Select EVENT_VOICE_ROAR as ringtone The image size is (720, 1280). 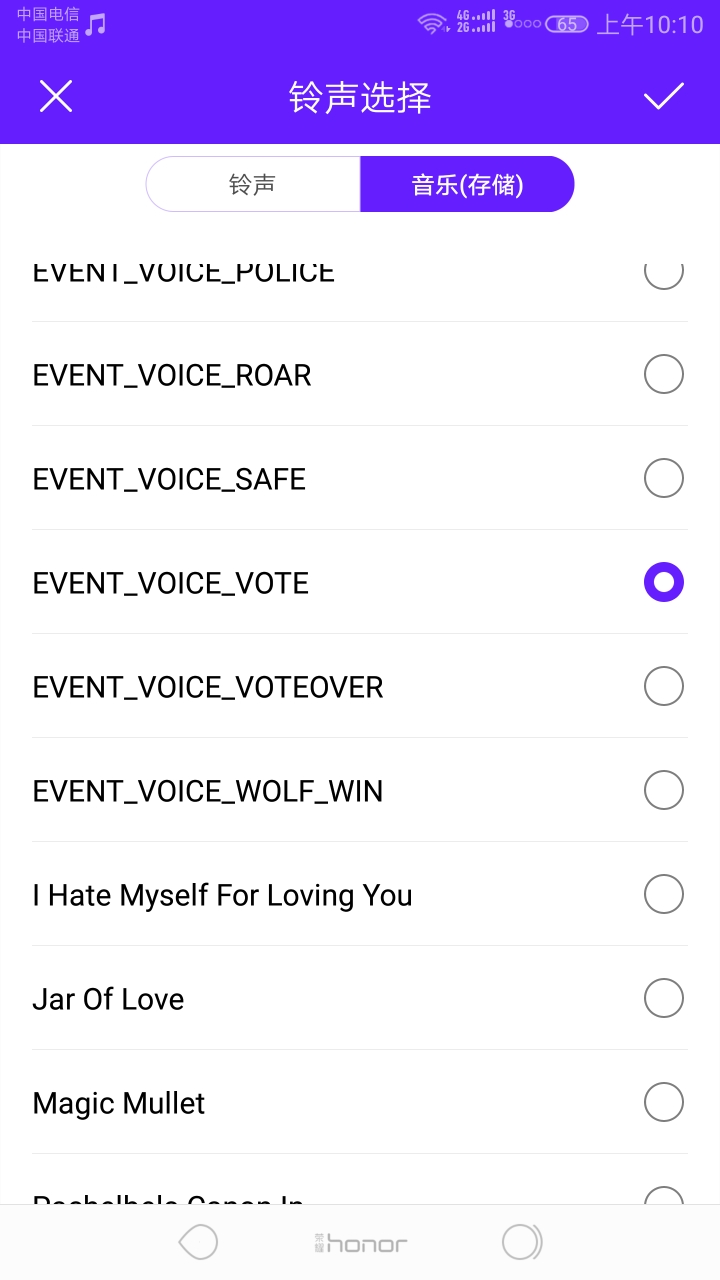(x=663, y=375)
